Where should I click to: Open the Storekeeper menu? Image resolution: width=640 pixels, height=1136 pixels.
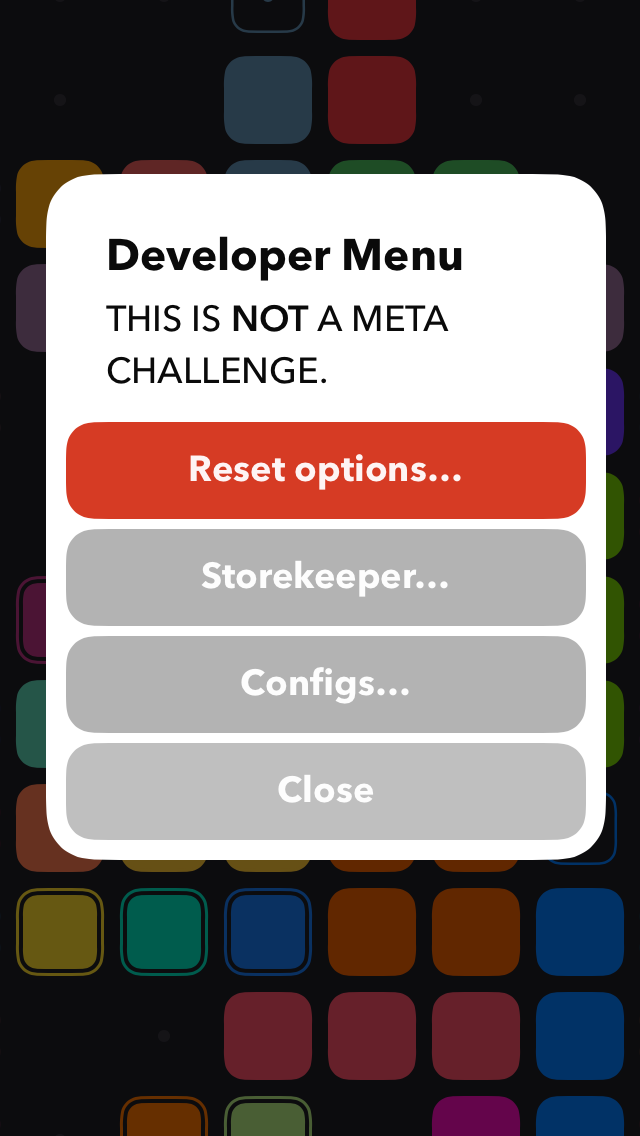coord(325,577)
